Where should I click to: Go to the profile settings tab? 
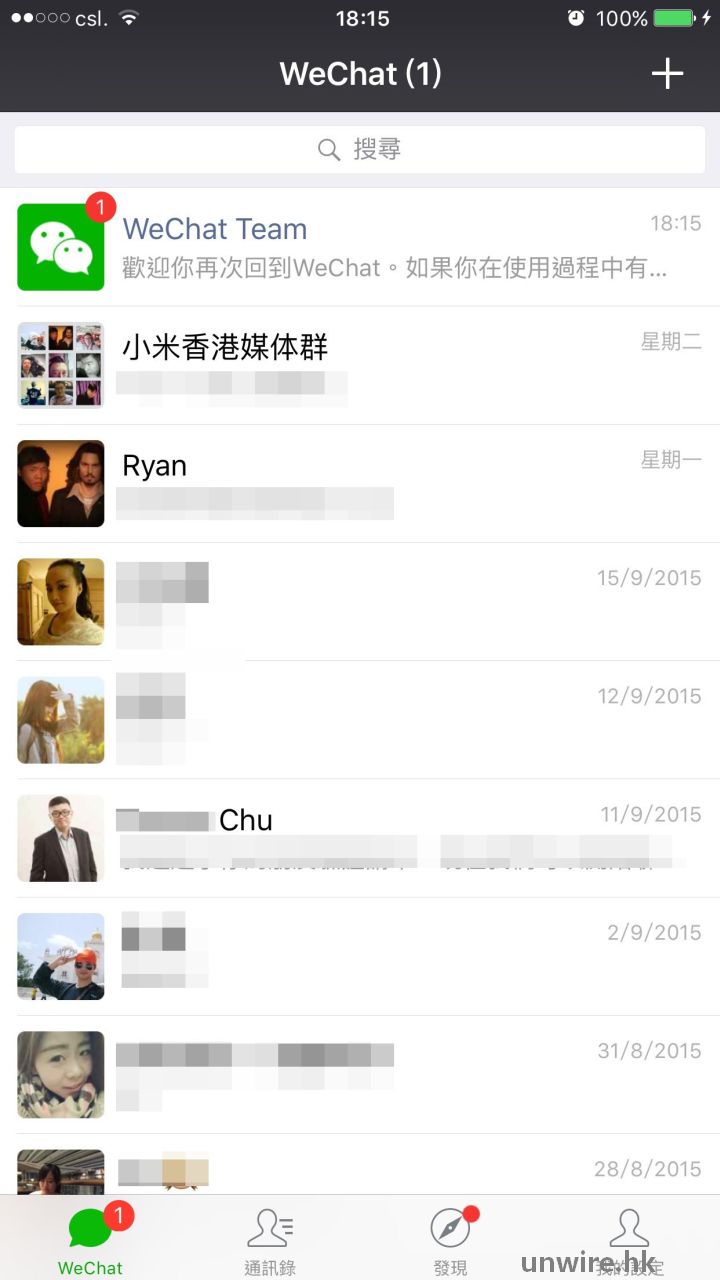630,1240
